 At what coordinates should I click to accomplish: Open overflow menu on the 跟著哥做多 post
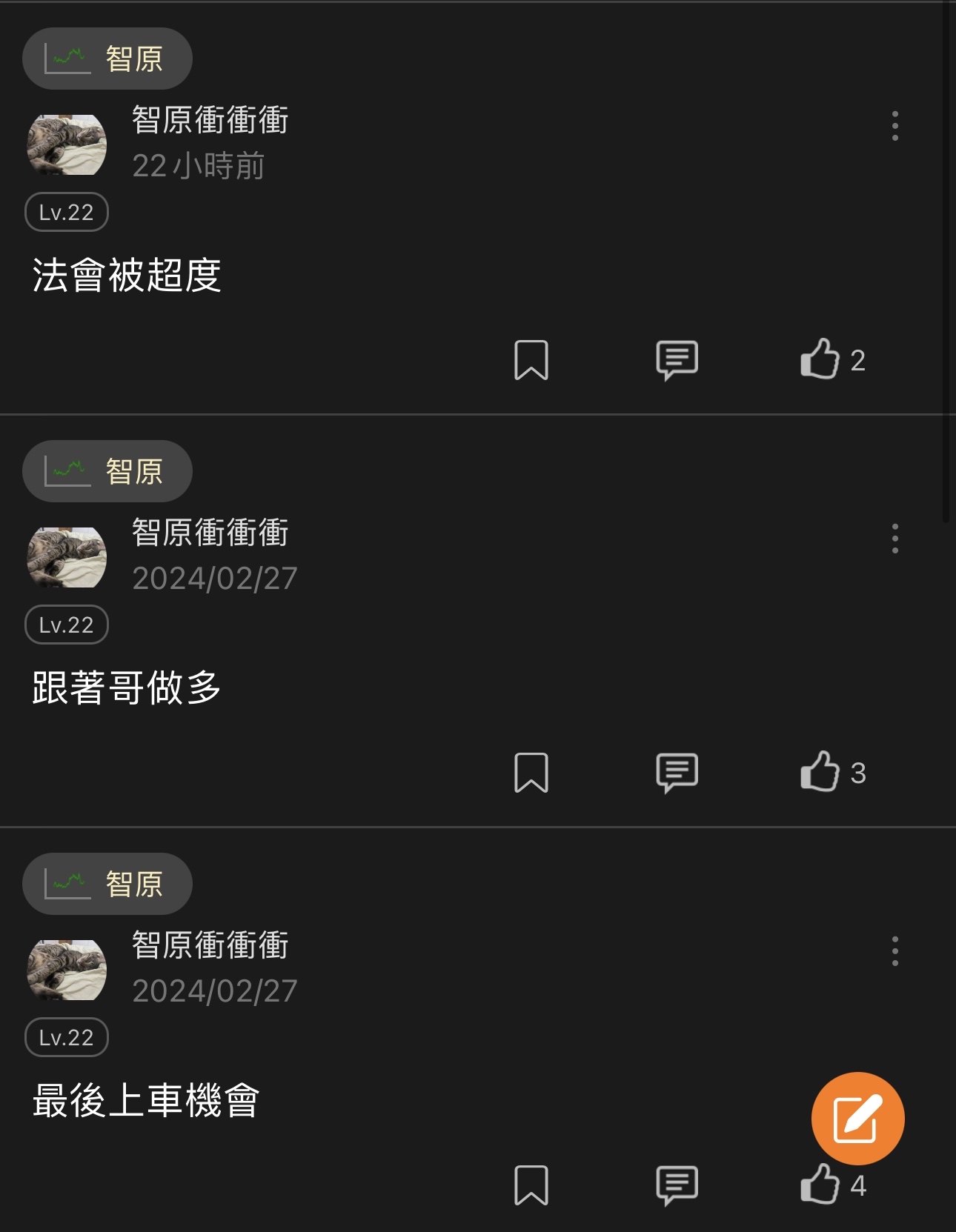click(896, 539)
